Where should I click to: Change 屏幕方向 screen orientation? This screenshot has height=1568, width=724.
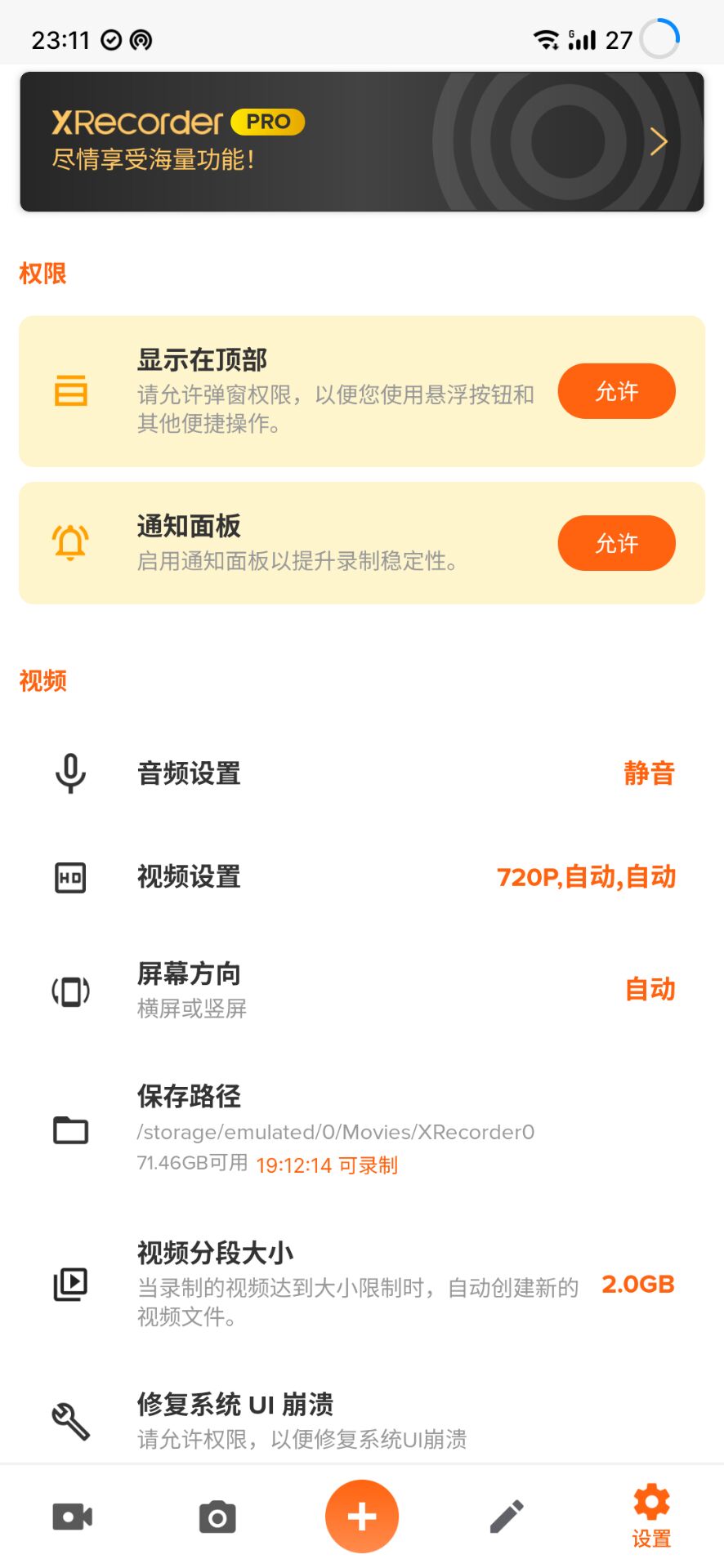click(x=361, y=990)
